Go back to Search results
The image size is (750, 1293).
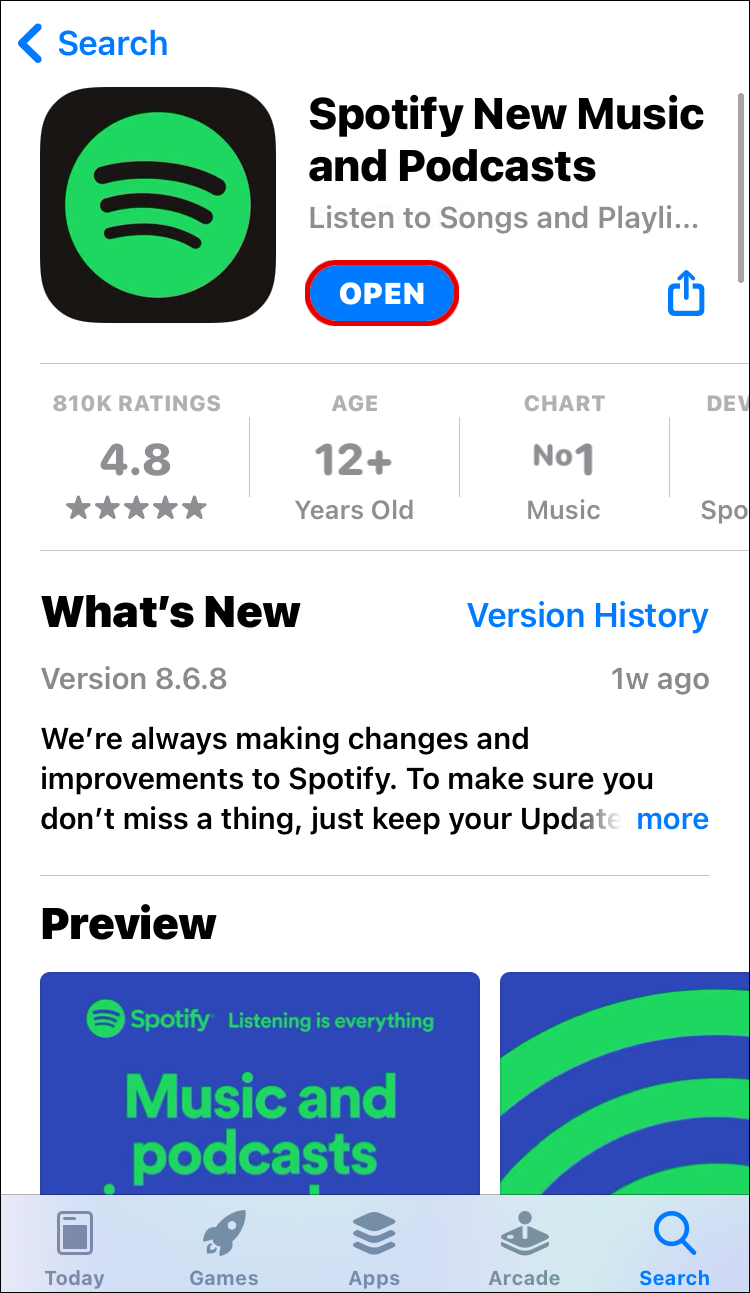[93, 44]
